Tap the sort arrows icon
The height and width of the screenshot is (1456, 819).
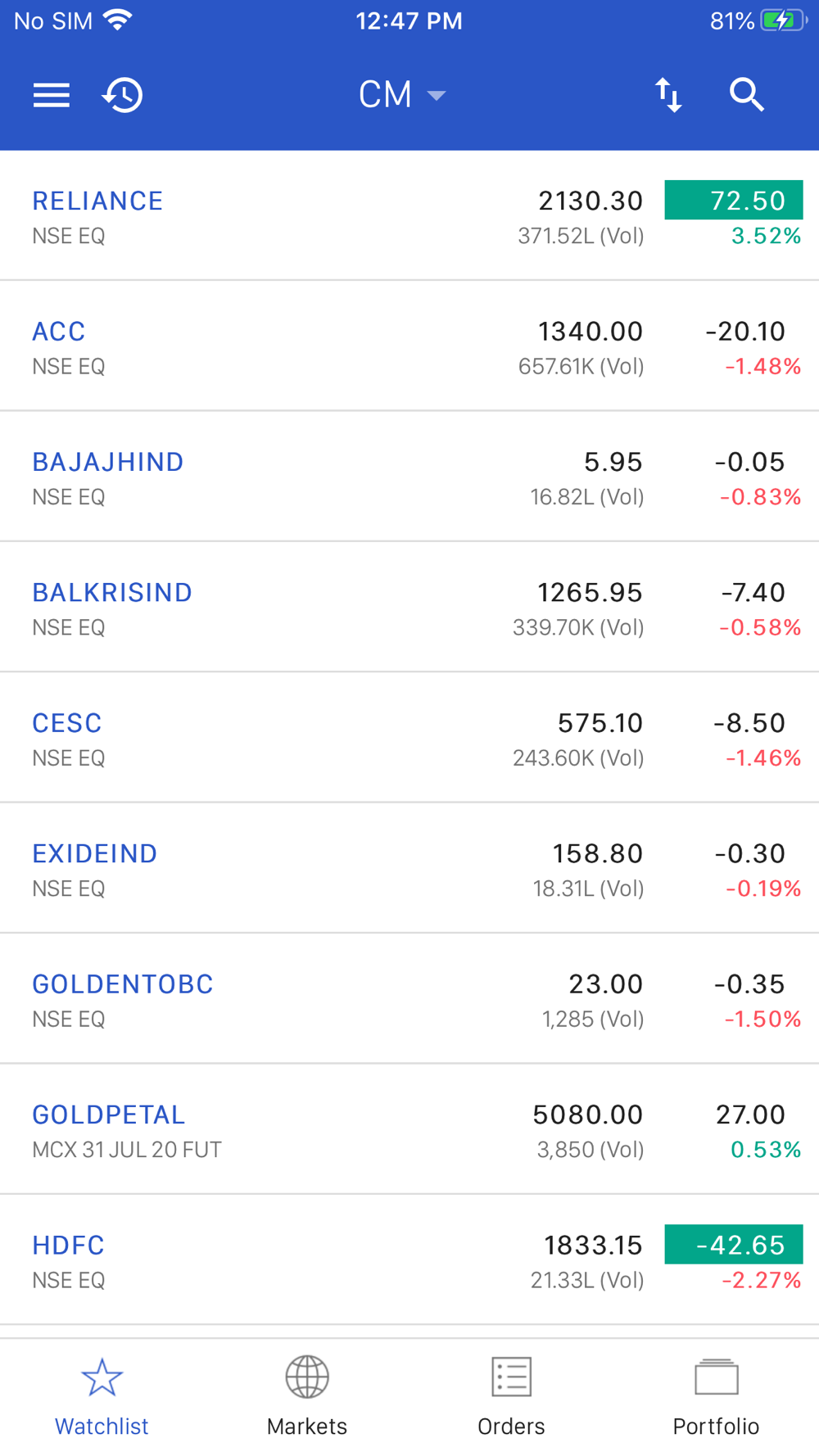click(668, 95)
